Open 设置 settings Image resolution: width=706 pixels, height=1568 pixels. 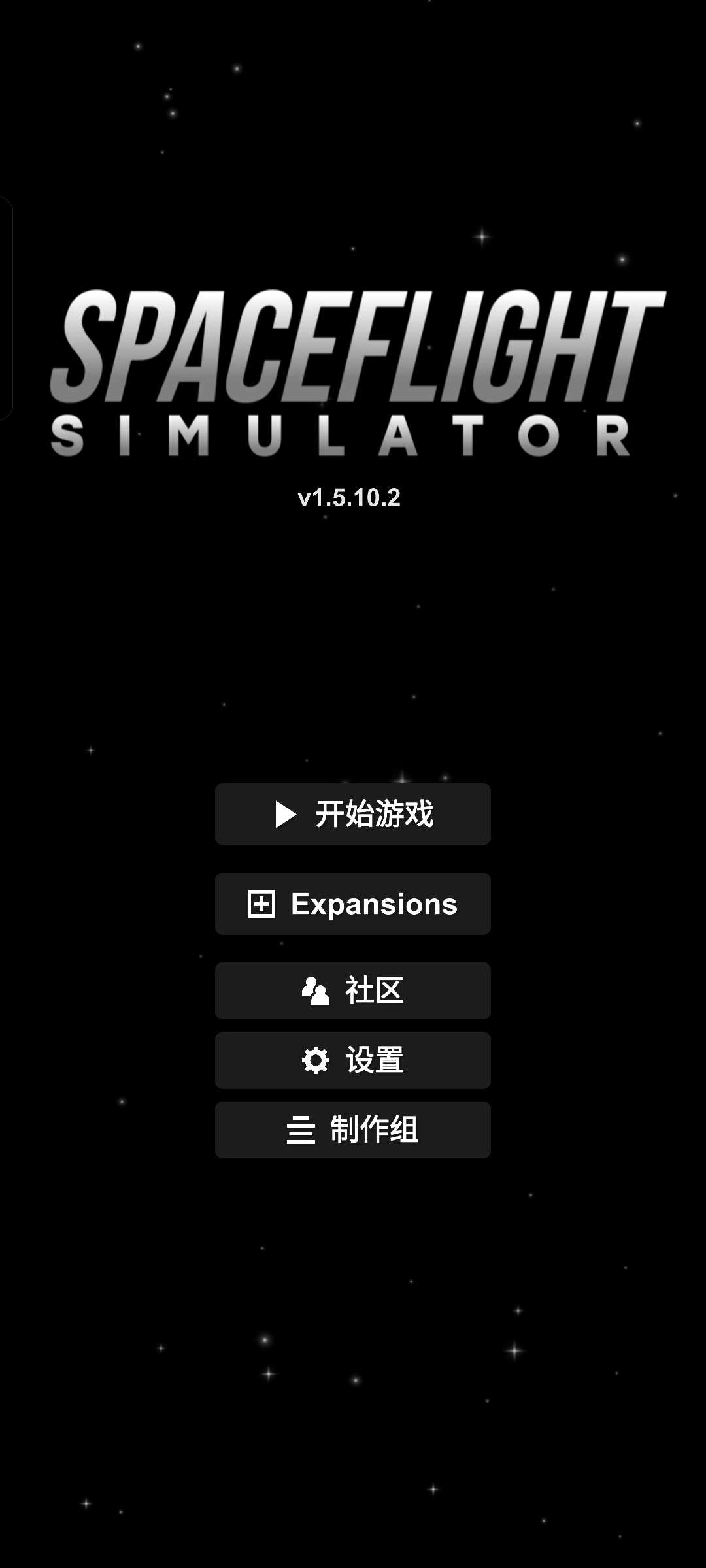[x=353, y=1060]
